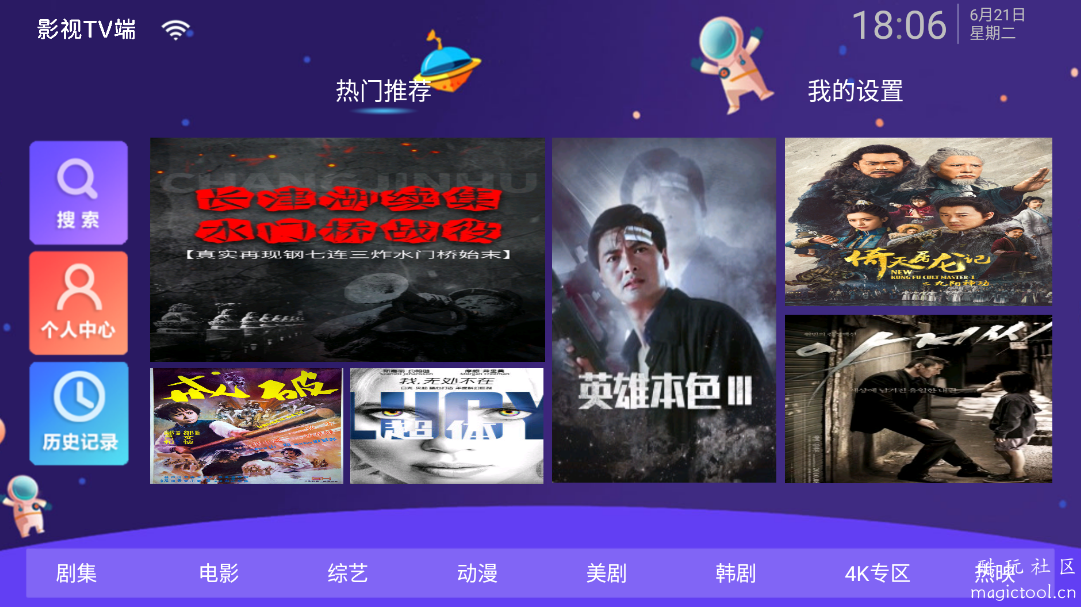Select the 剧集 category

tap(76, 574)
